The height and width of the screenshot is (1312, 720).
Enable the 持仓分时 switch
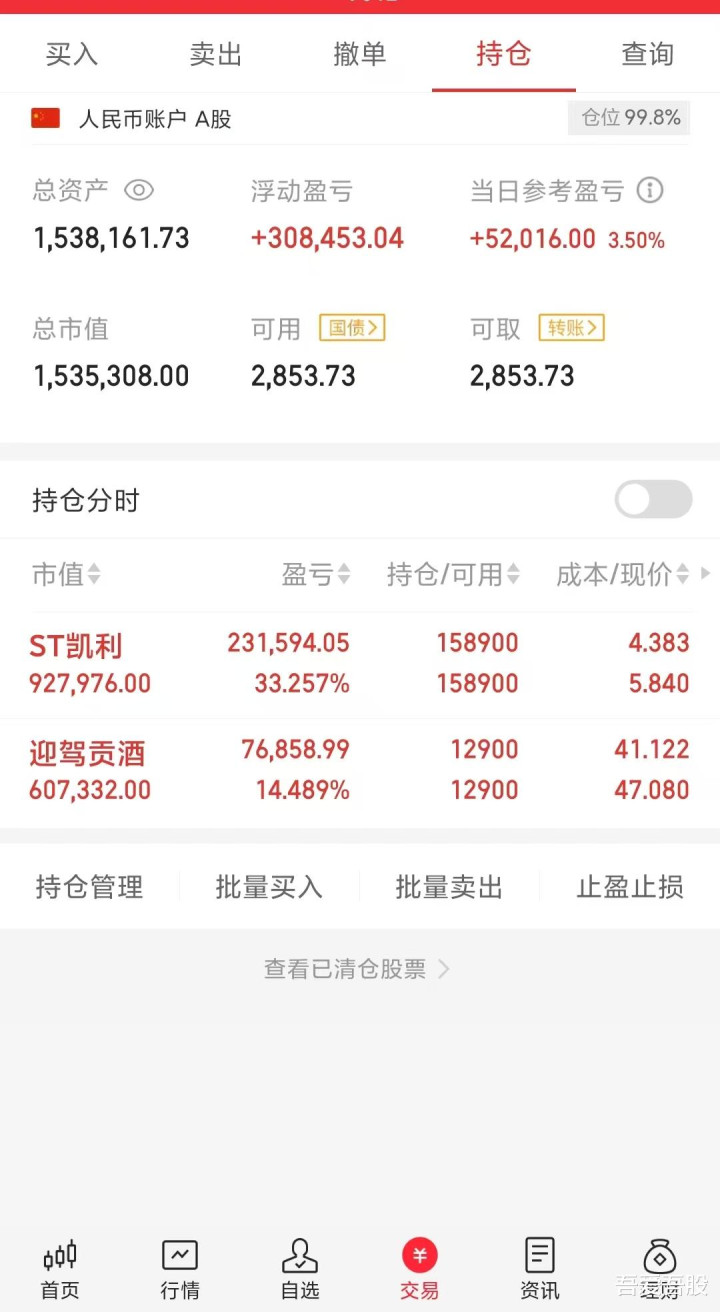pos(653,499)
